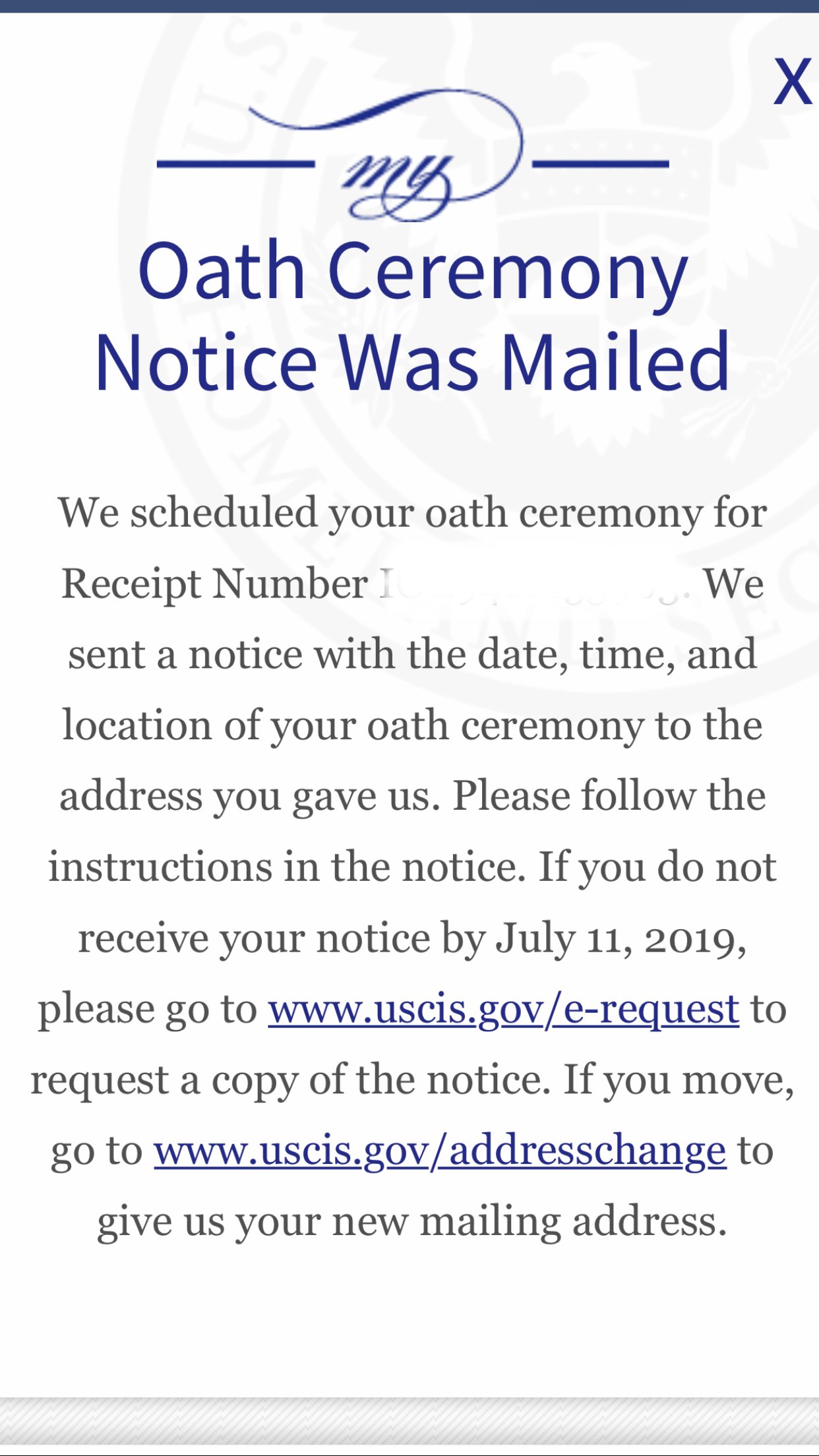819x1456 pixels.
Task: Close the oath ceremony notice dialog
Action: point(792,82)
